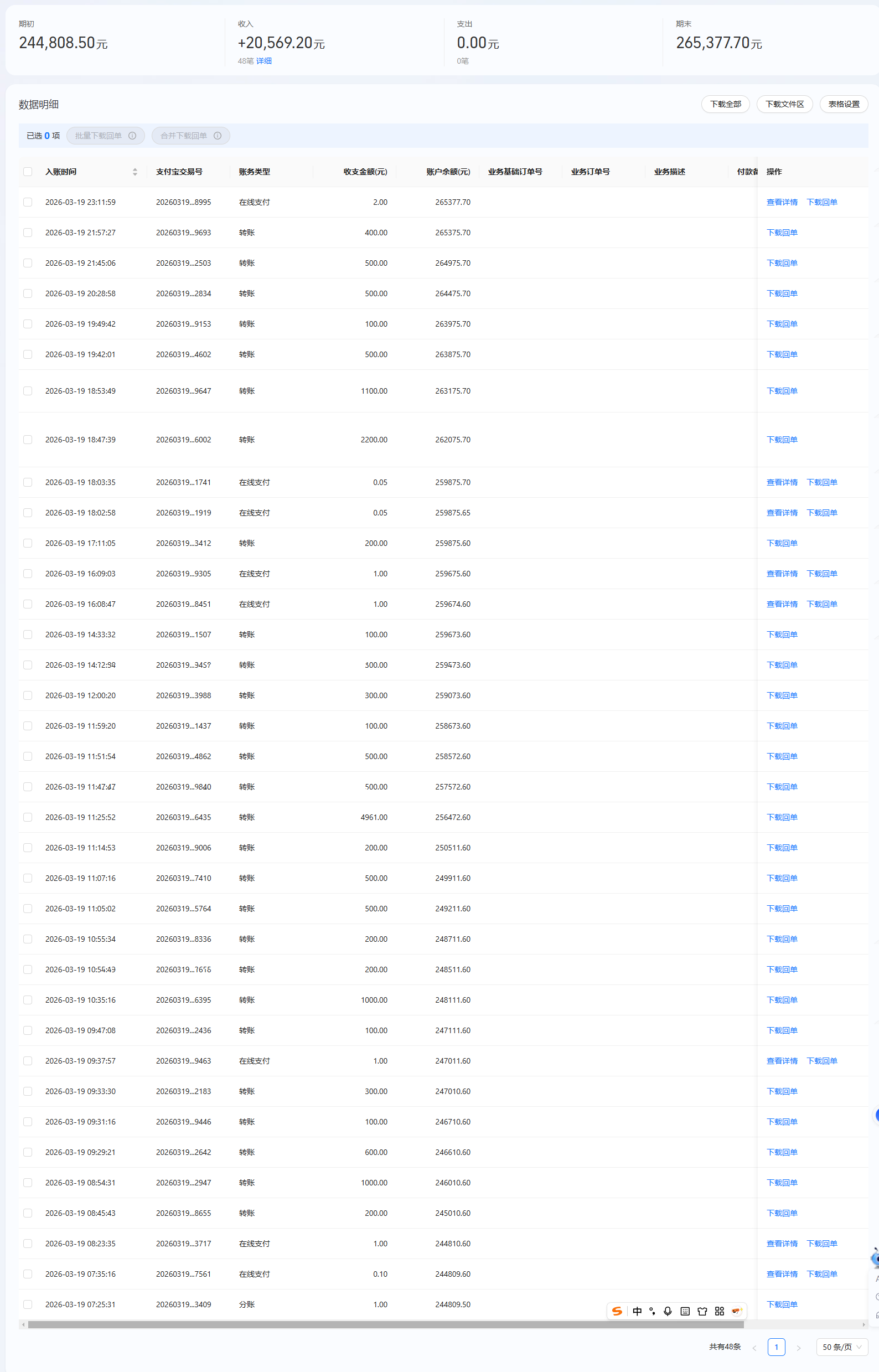
Task: Click the 下载全部 button
Action: coord(725,104)
